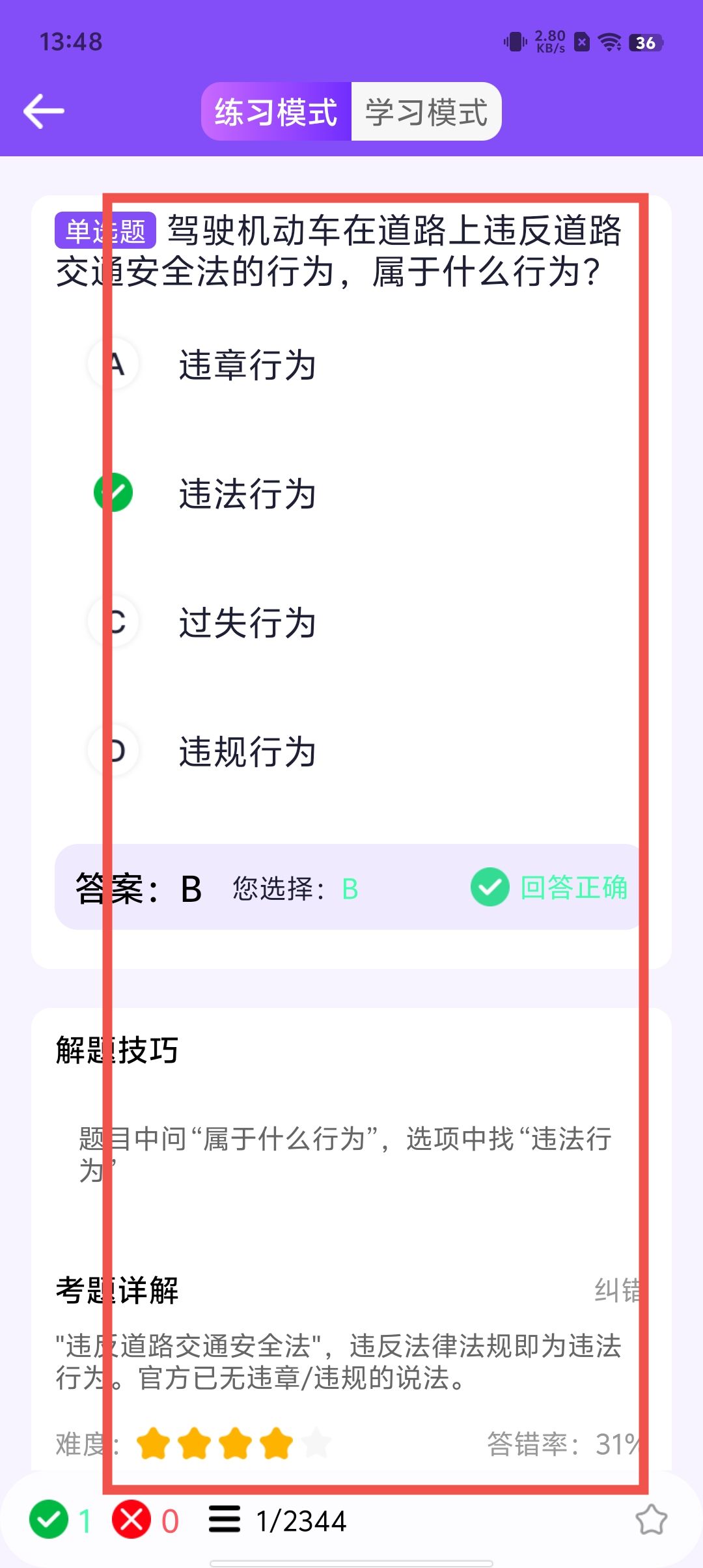Open the question list 1/2344
The image size is (703, 1568).
click(279, 1521)
